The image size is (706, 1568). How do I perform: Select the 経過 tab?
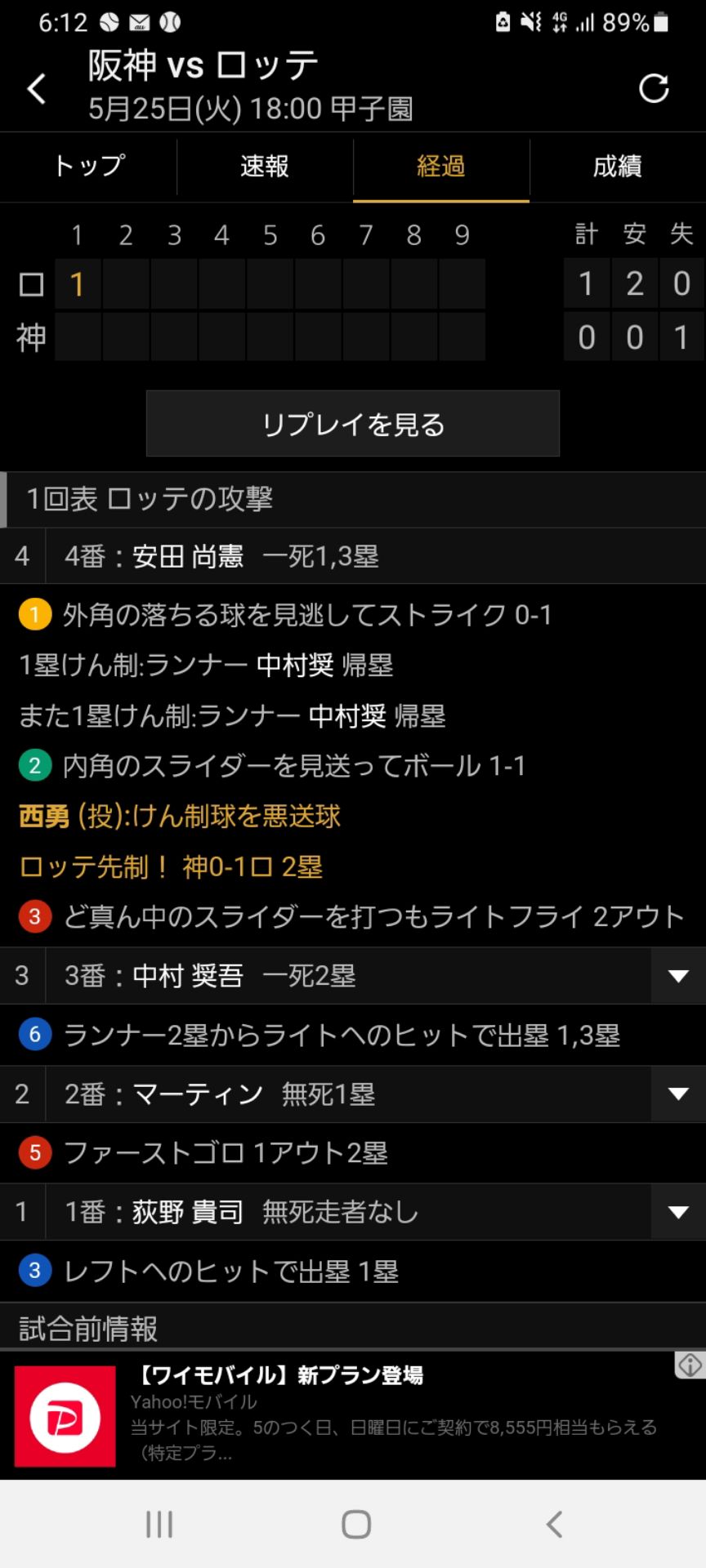pyautogui.click(x=441, y=167)
